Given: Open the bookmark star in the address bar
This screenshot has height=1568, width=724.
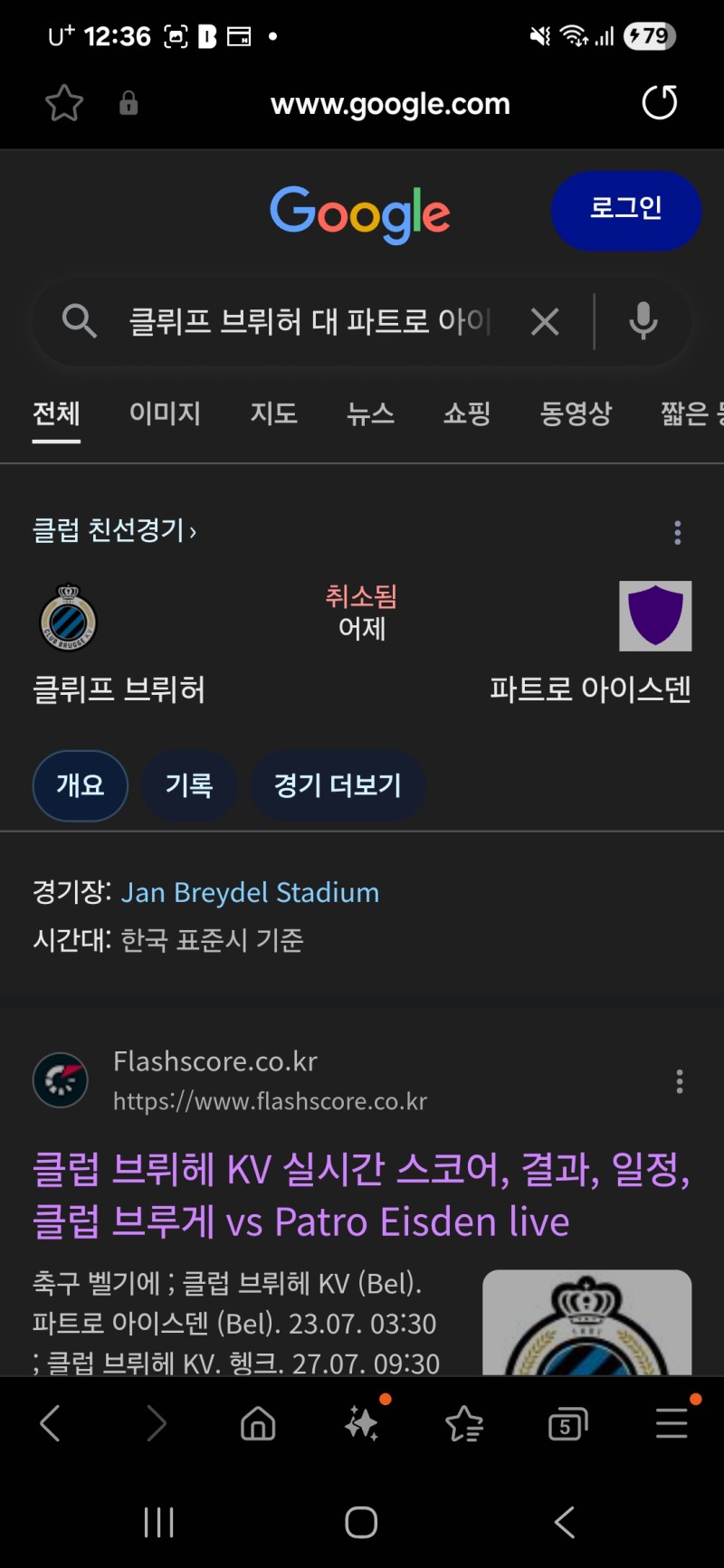Looking at the screenshot, I should tap(63, 102).
